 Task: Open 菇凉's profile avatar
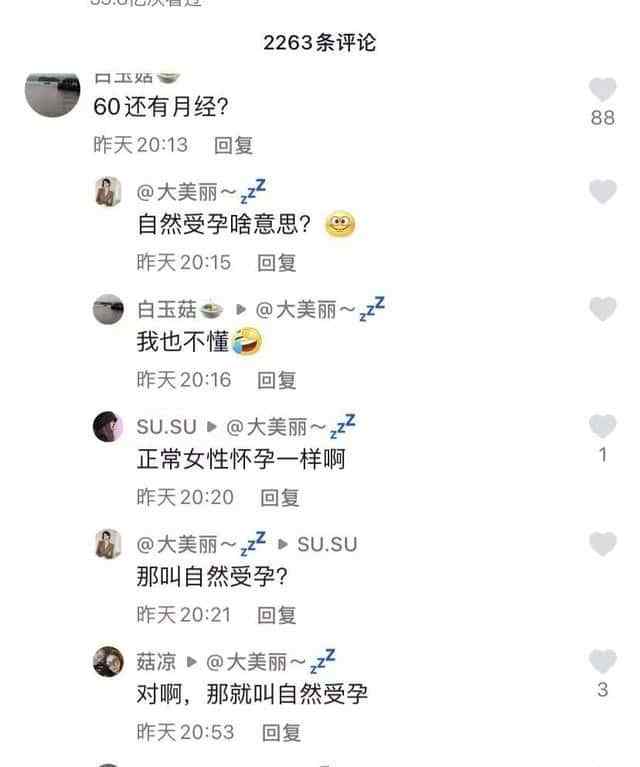tap(108, 661)
